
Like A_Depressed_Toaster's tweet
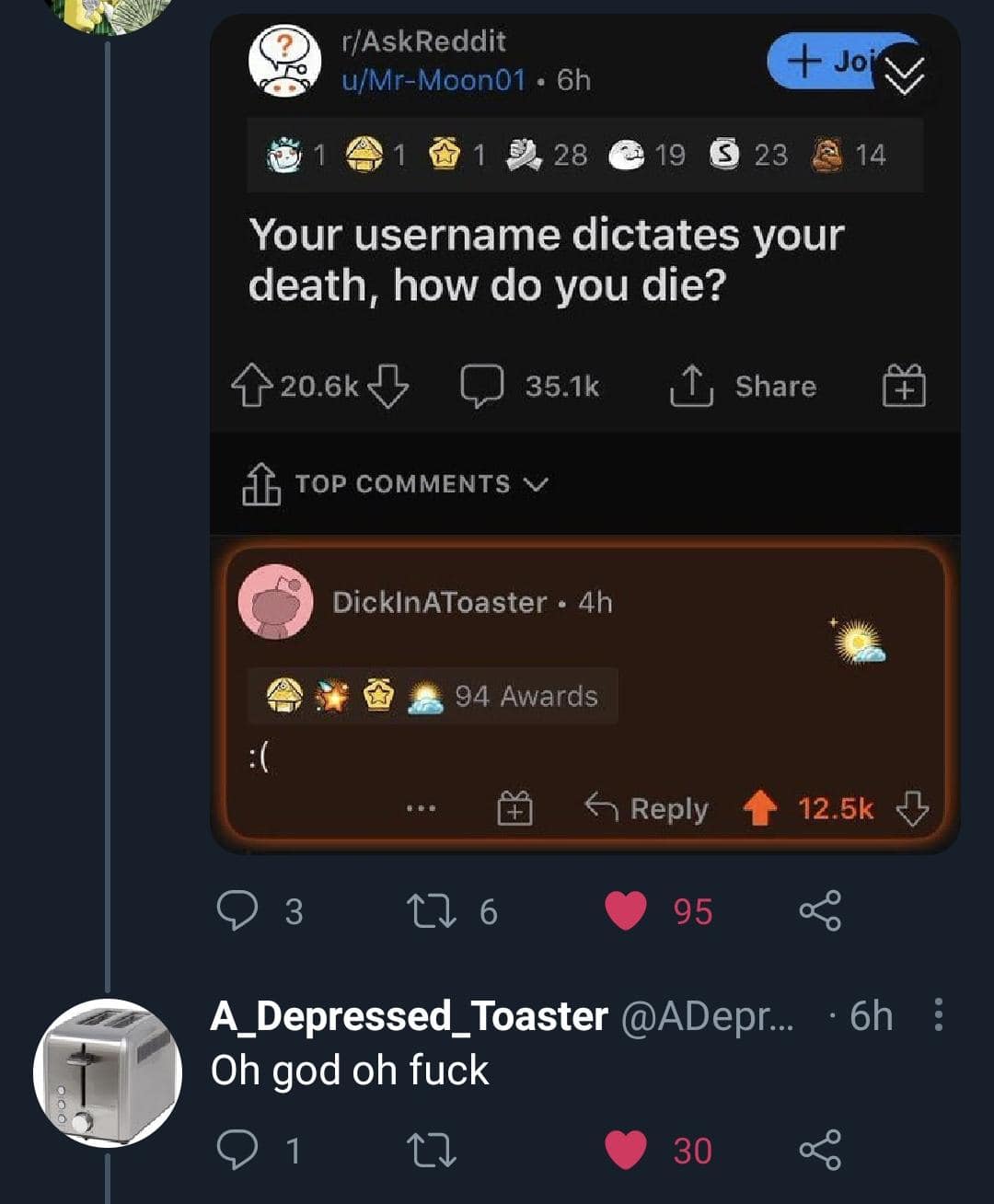pyautogui.click(x=626, y=1151)
